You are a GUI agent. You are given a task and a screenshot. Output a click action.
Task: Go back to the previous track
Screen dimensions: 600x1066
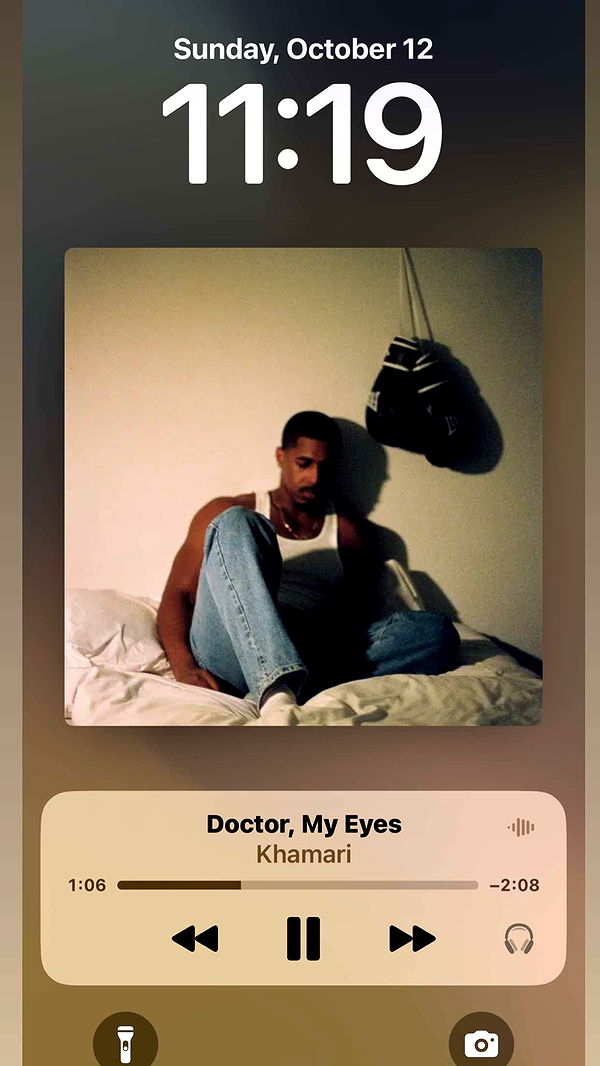point(195,938)
